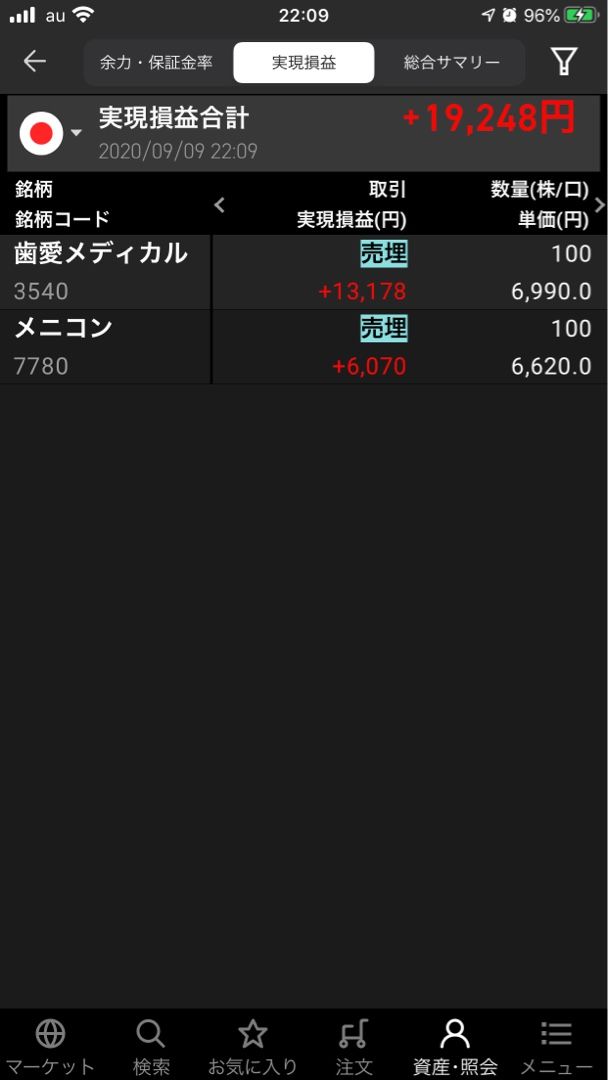Open the Japan flag market dropdown
The image size is (608, 1080).
(50, 133)
